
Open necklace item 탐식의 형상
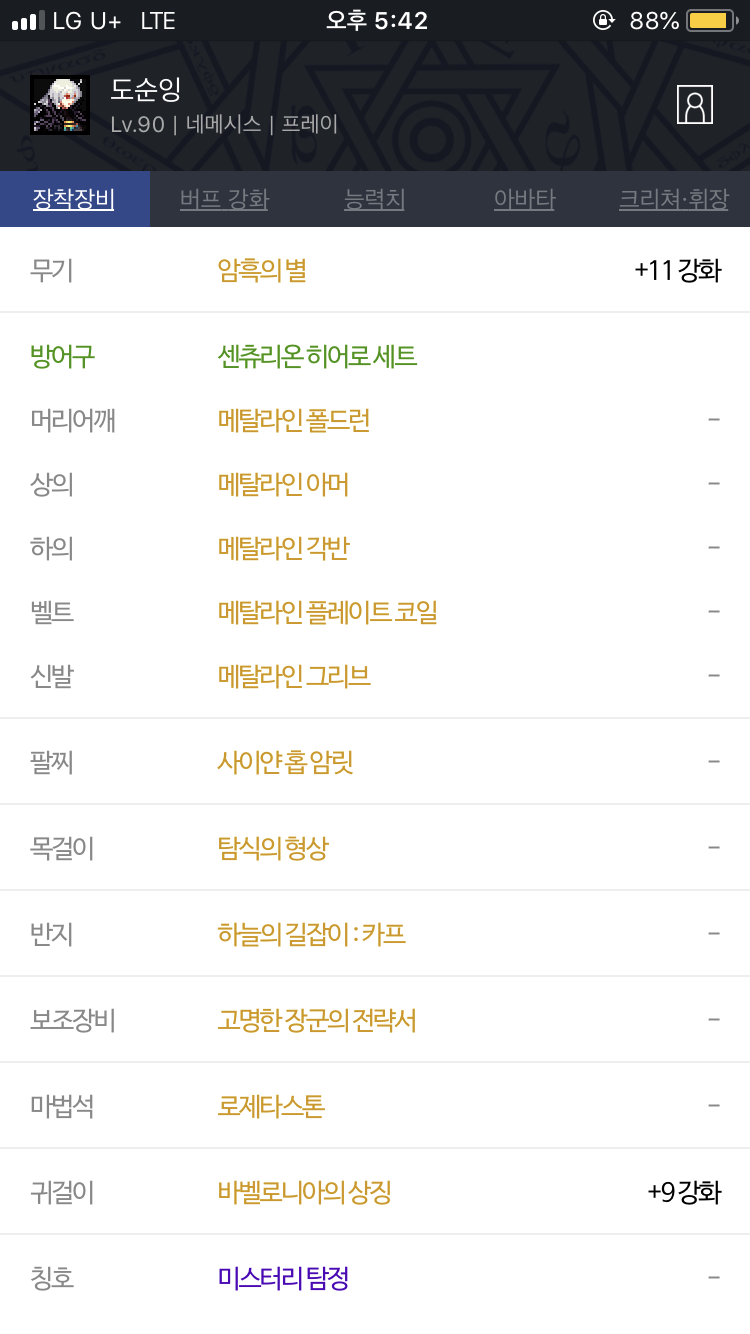pos(273,848)
